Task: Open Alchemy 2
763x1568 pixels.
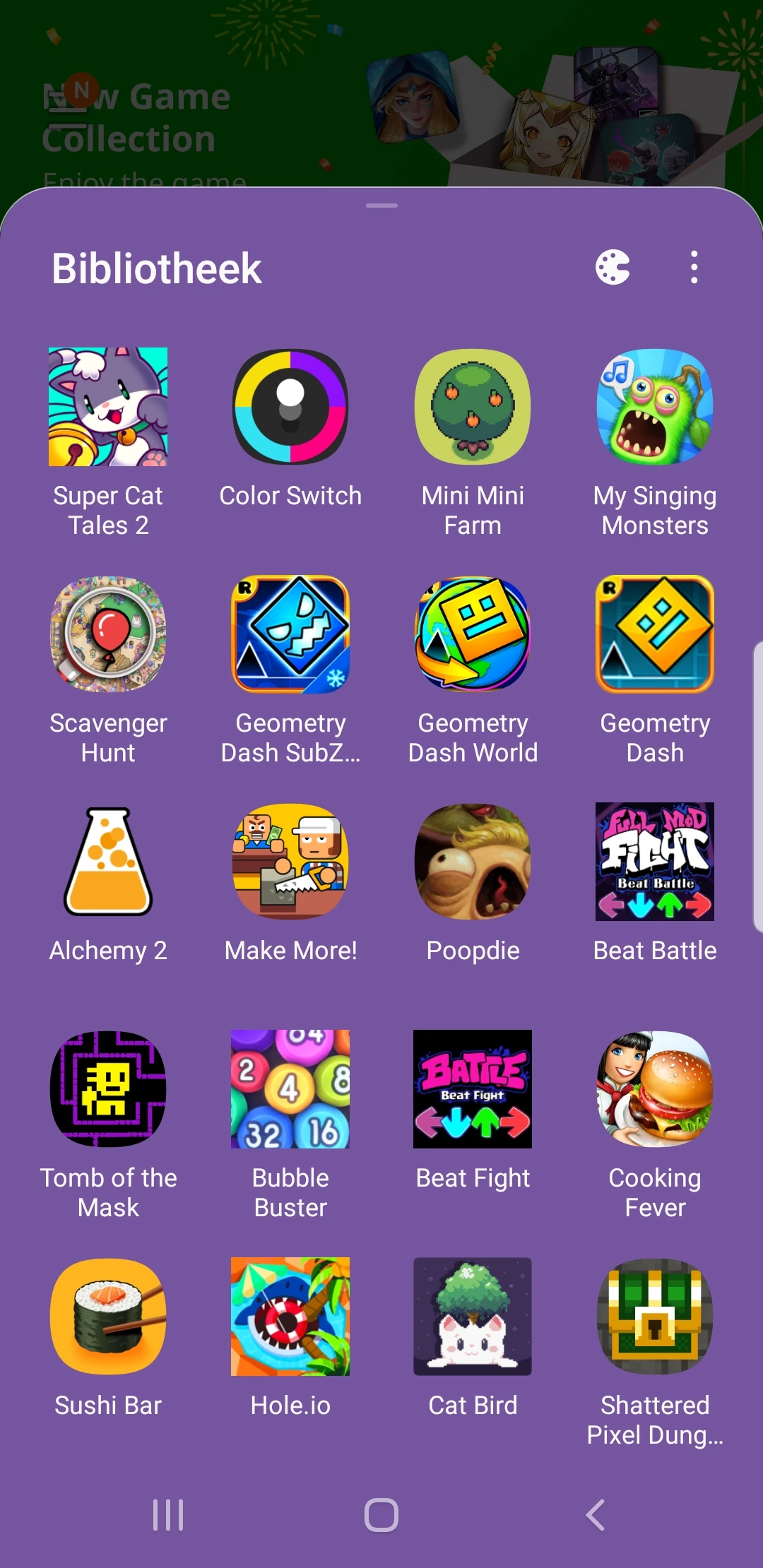Action: (x=107, y=861)
